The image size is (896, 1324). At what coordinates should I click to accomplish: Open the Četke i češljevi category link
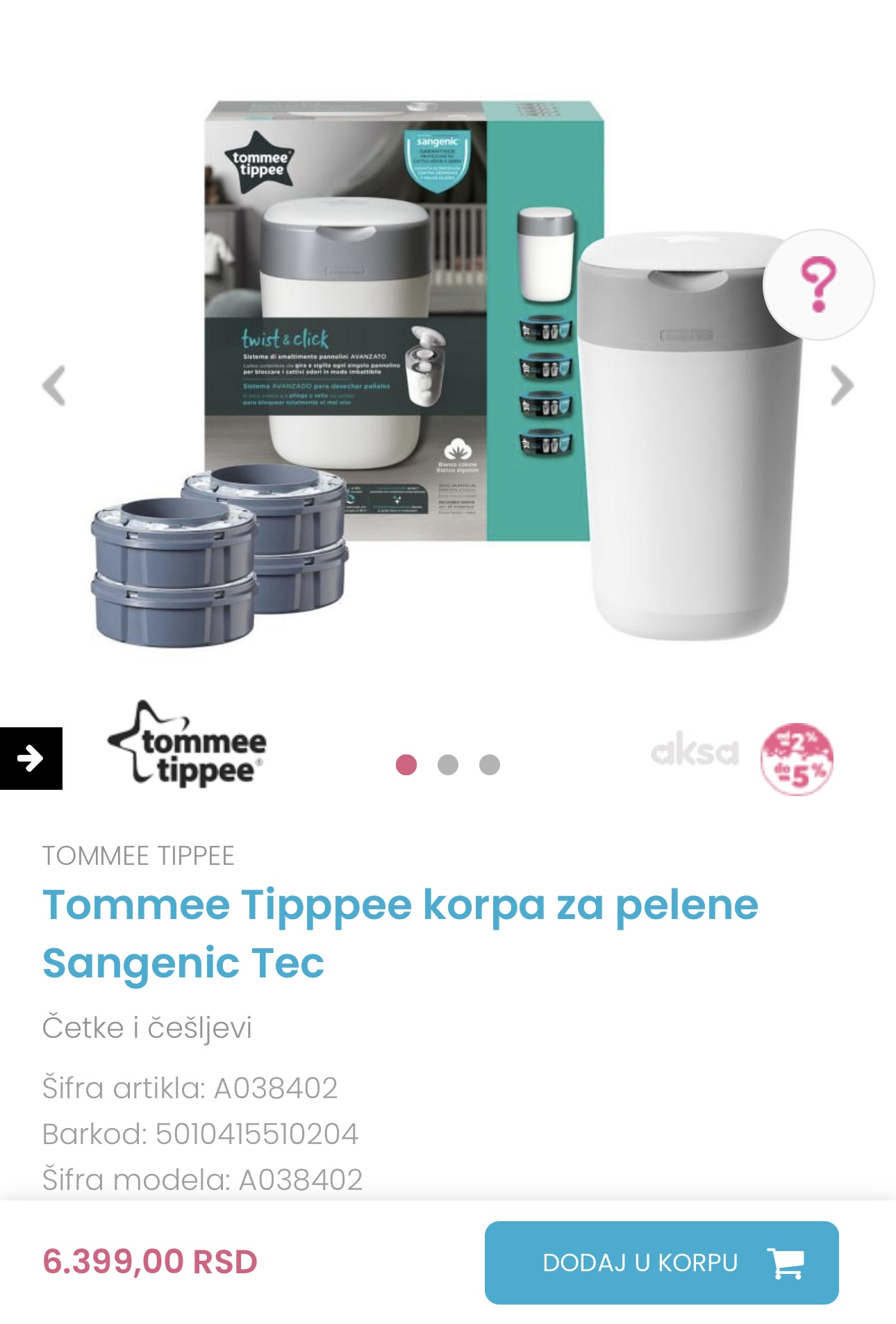click(147, 1027)
